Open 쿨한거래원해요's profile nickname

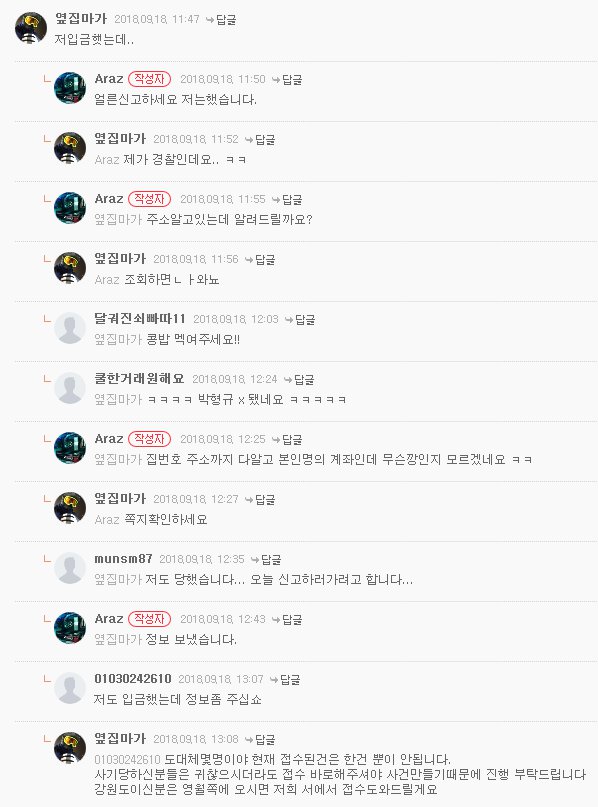tap(139, 379)
